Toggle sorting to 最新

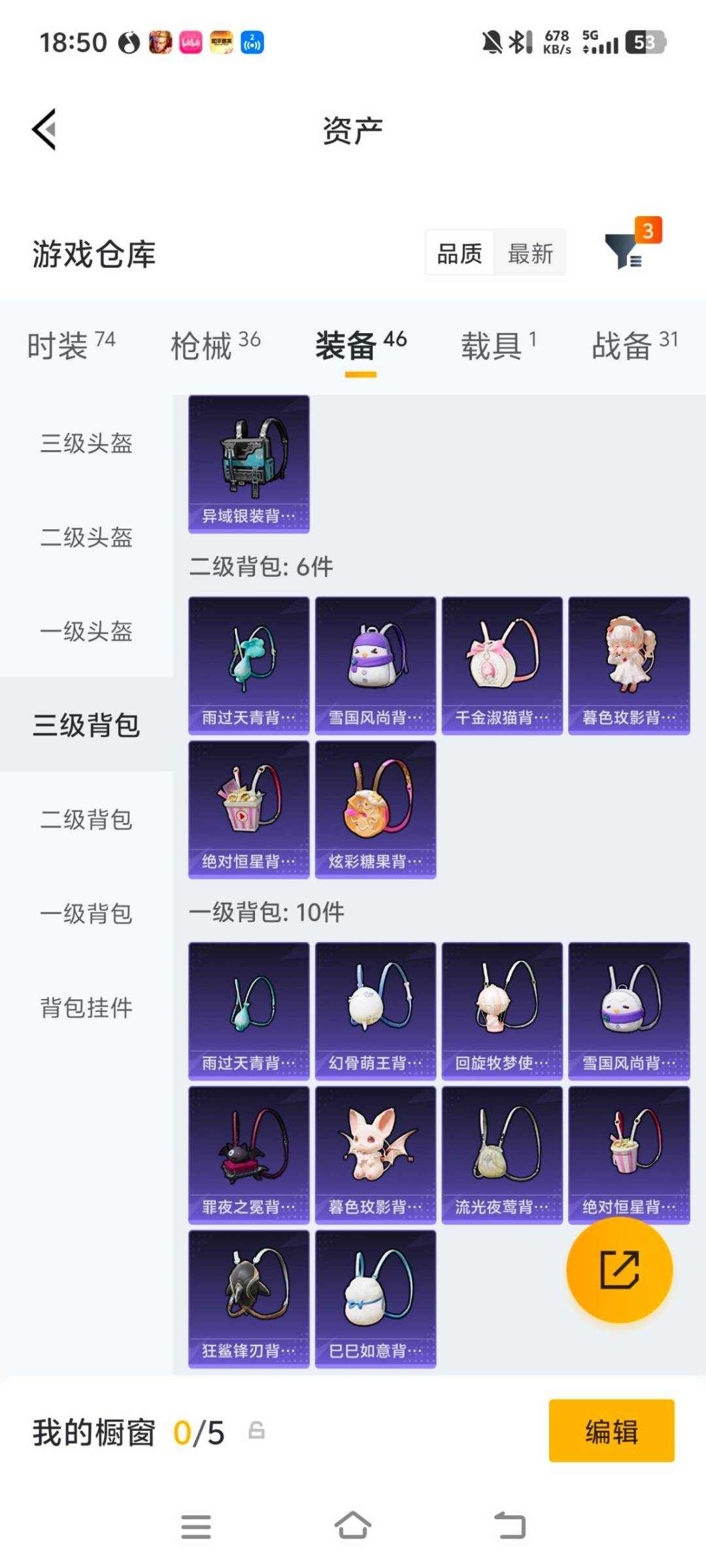(531, 253)
